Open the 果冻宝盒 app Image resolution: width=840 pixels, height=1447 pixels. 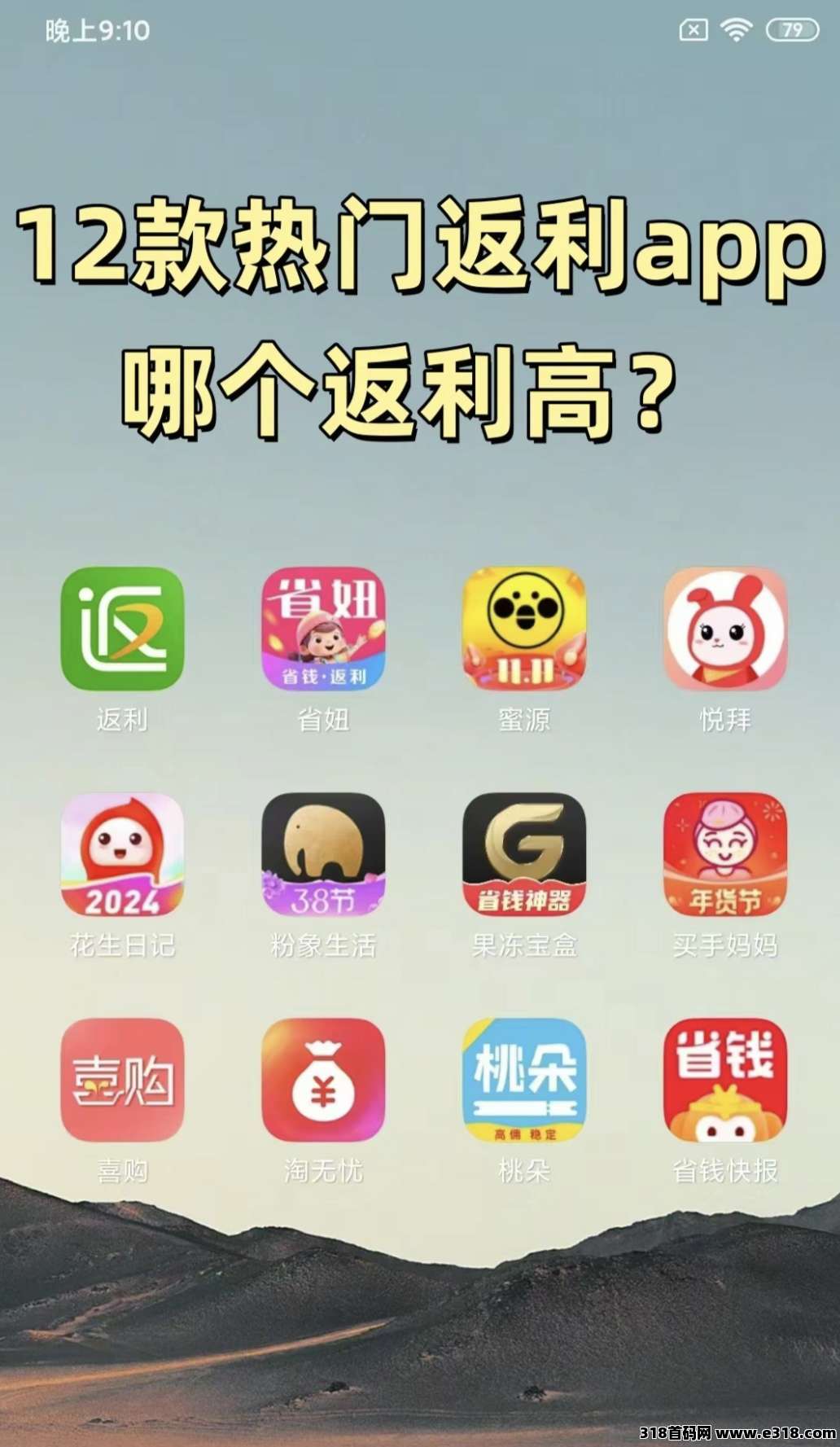[524, 854]
